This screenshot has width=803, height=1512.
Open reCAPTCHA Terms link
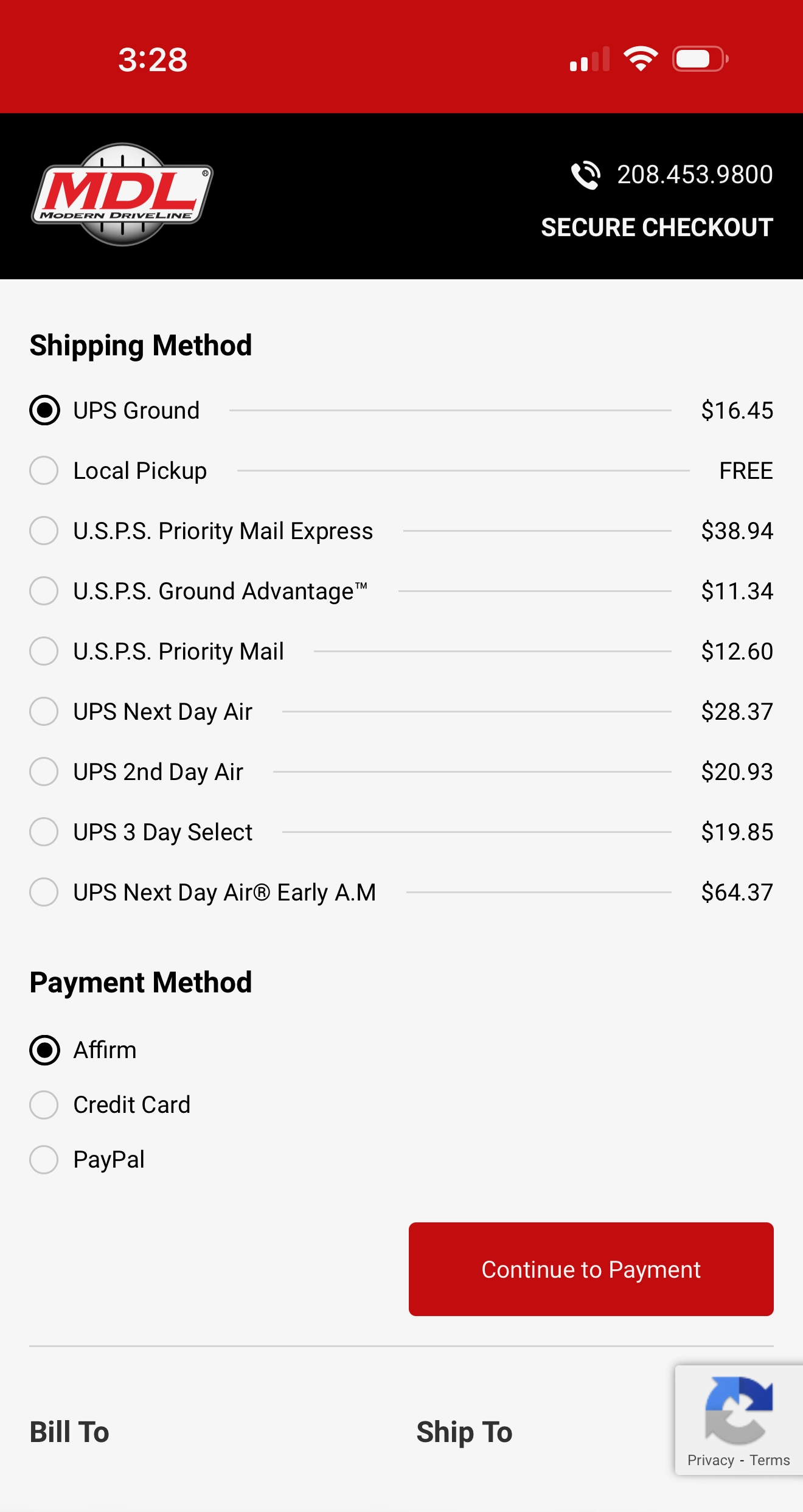tap(770, 1460)
